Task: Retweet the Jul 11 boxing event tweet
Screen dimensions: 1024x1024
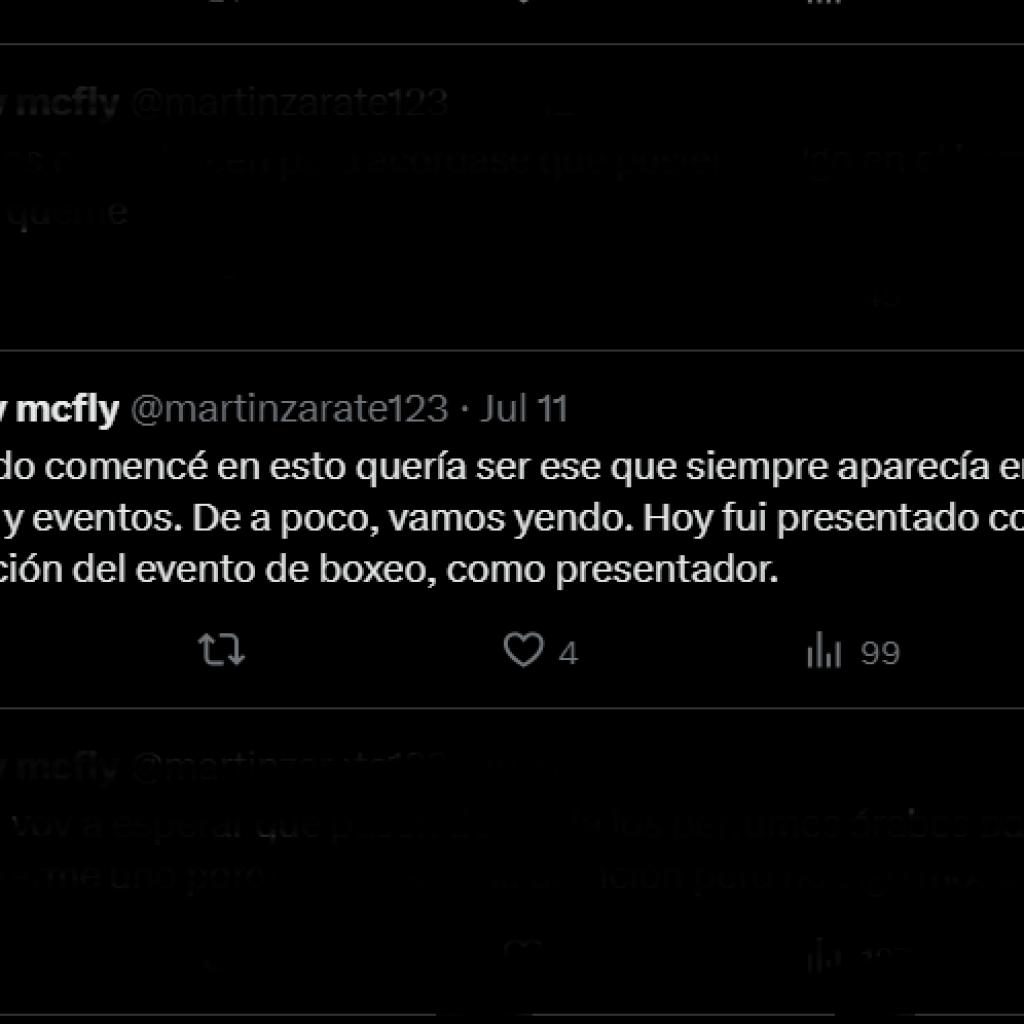Action: [x=222, y=652]
